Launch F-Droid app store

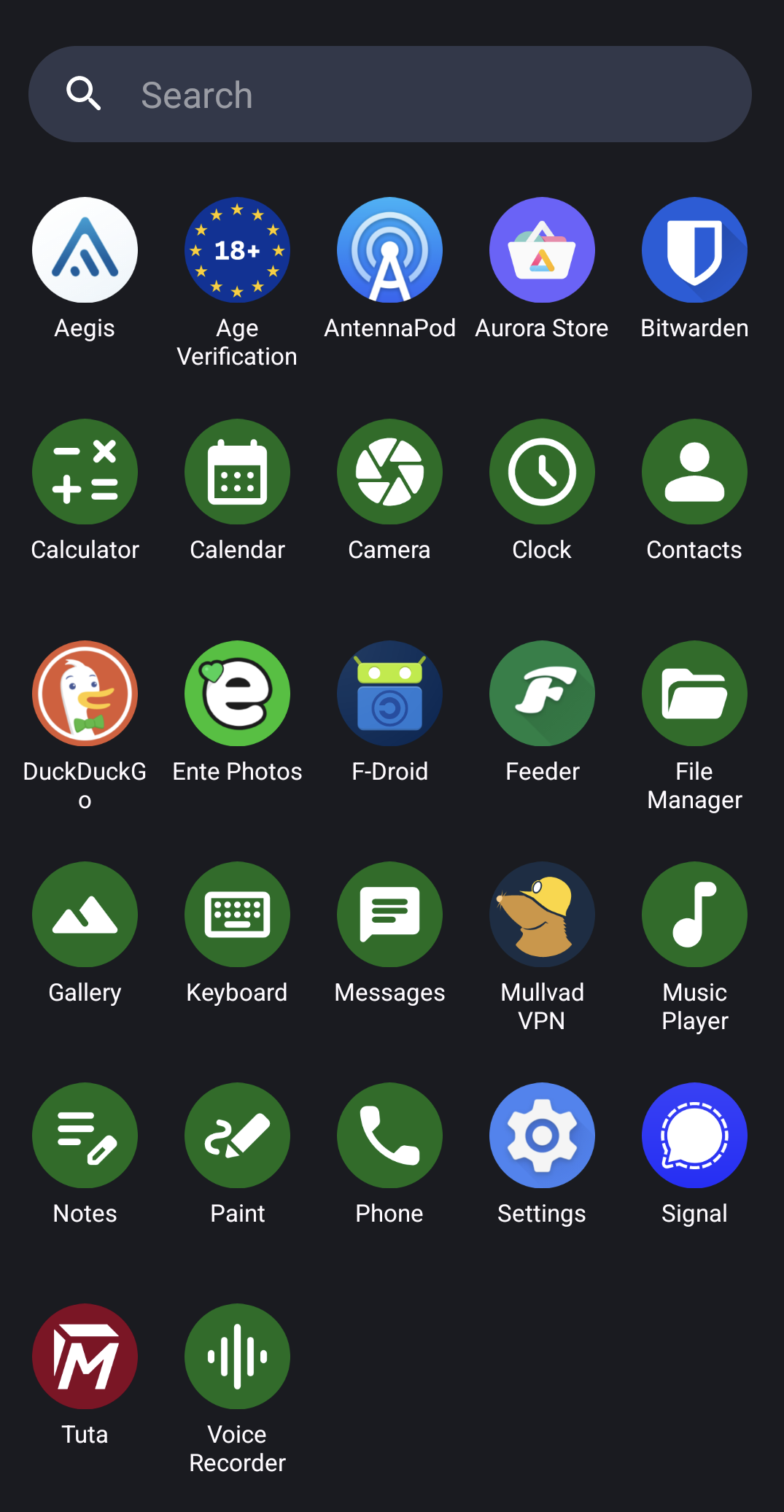pyautogui.click(x=389, y=694)
